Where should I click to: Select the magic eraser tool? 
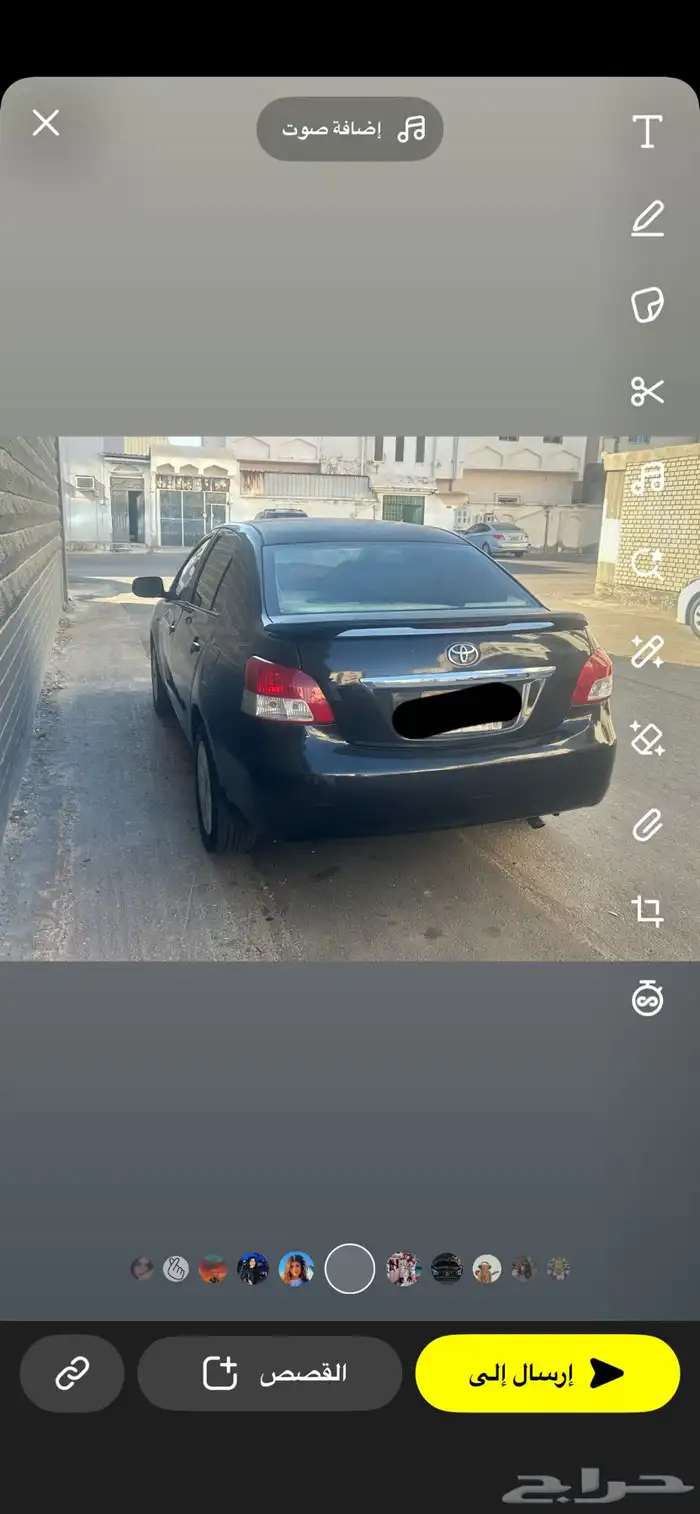[x=647, y=739]
